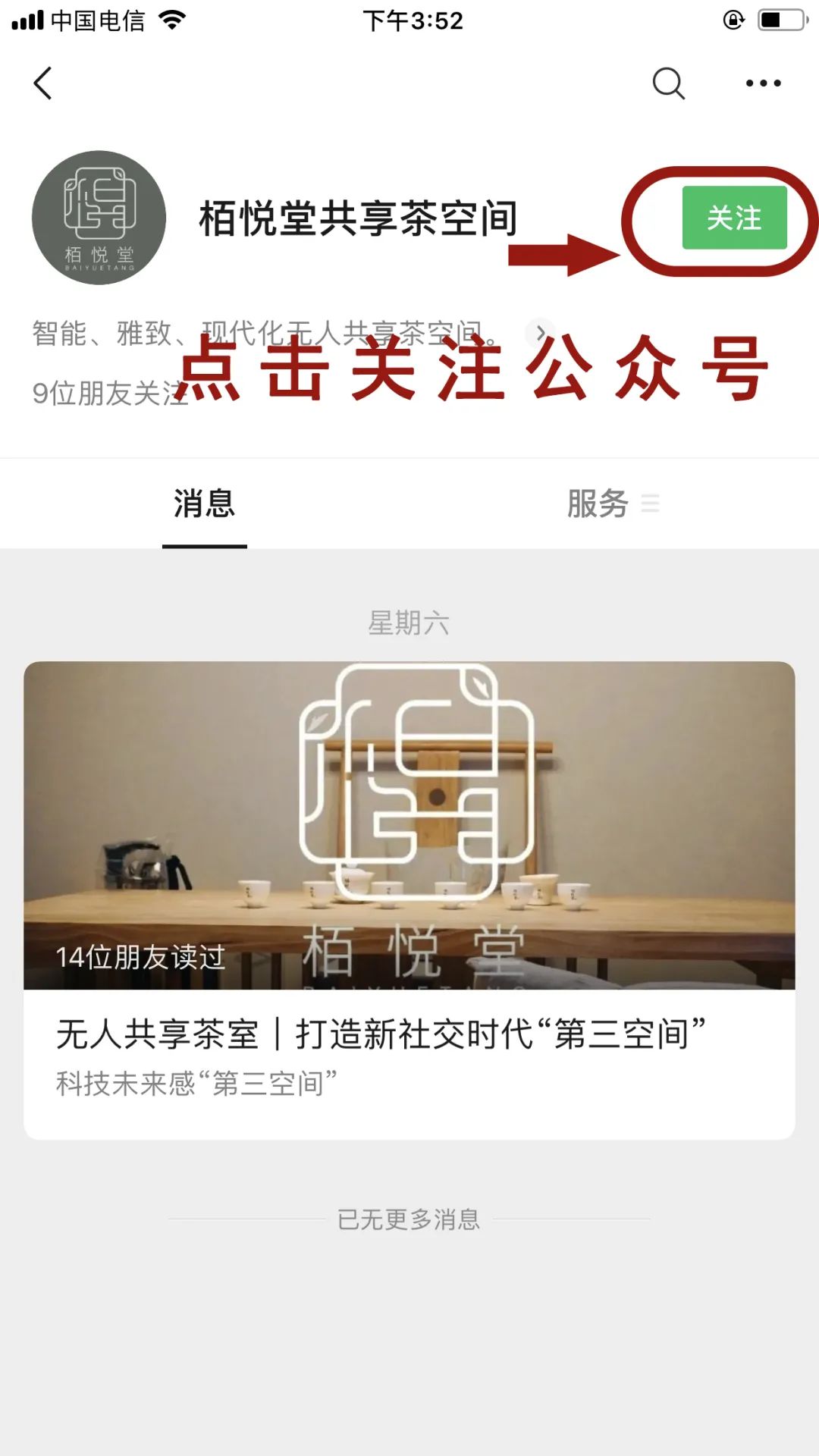The image size is (819, 1456).
Task: Switch to the 消息 tab
Action: [204, 504]
